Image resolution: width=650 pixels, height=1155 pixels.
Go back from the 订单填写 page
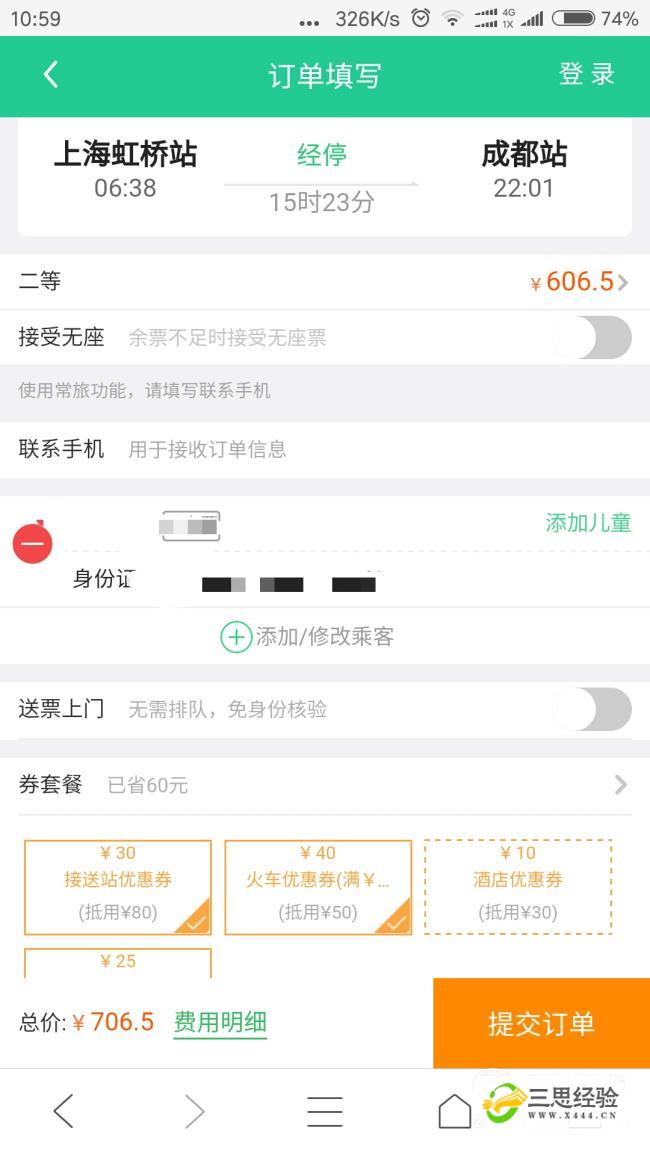(51, 75)
